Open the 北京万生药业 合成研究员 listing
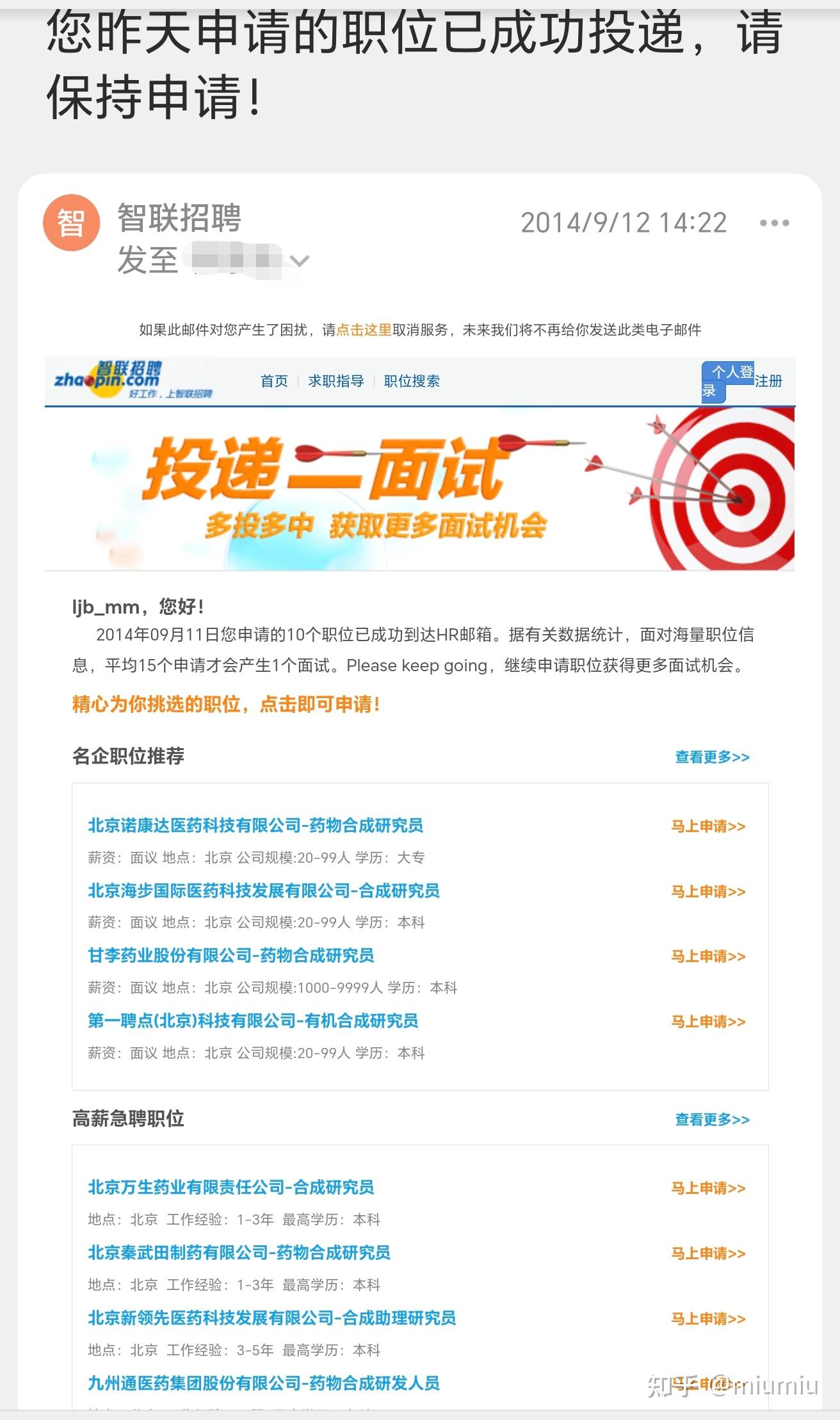 click(x=230, y=1187)
